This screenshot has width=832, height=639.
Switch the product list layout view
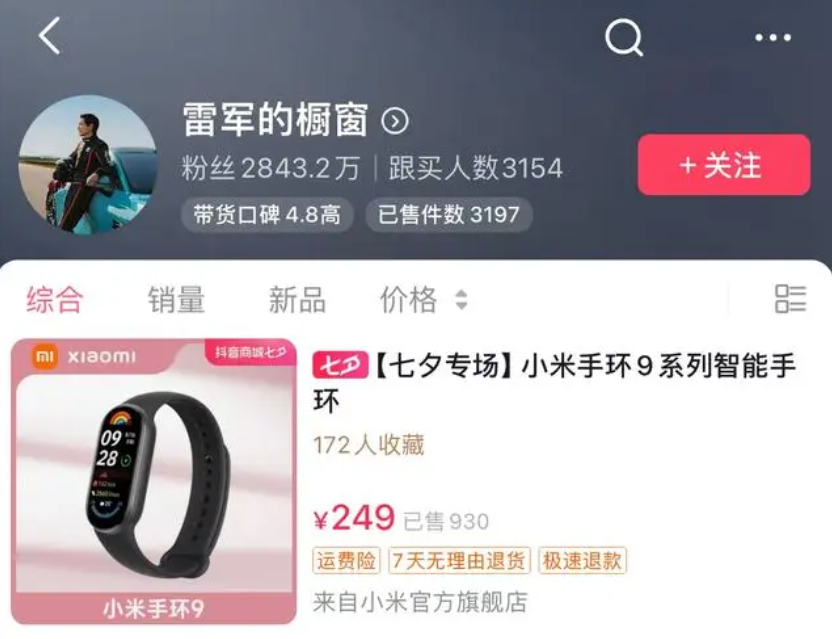click(x=790, y=298)
